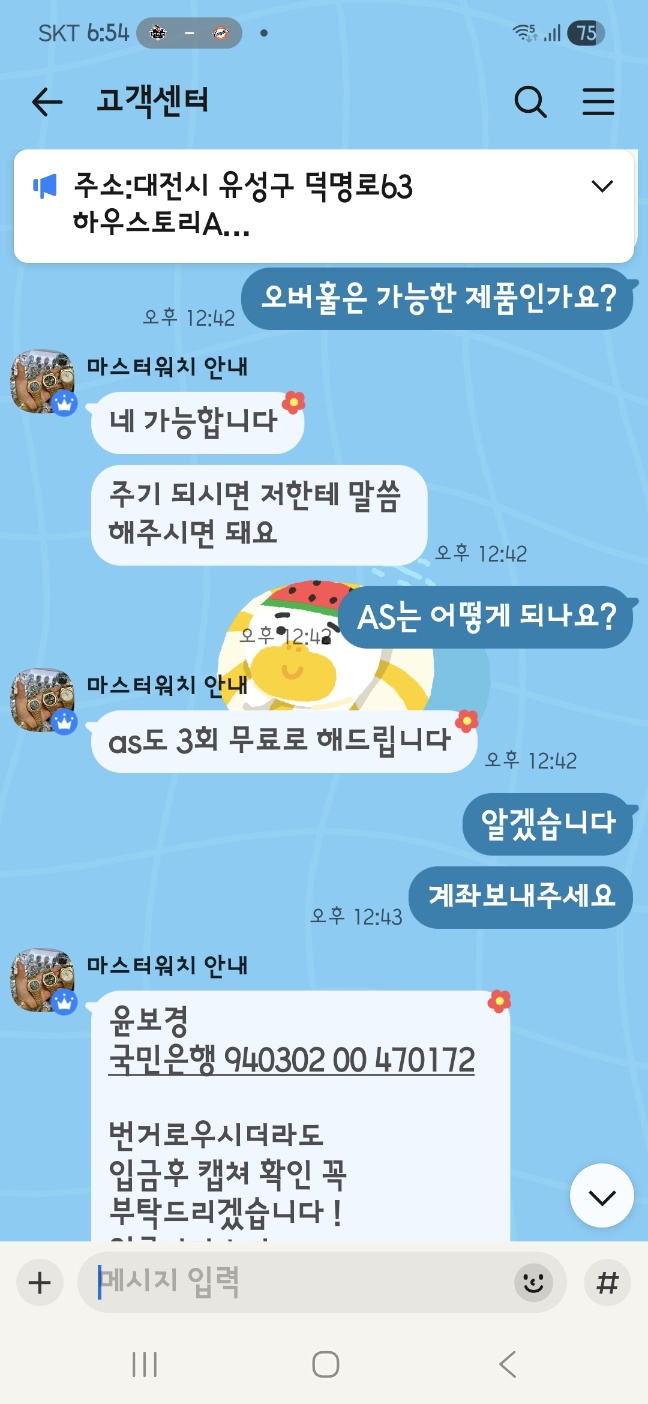Image resolution: width=648 pixels, height=1404 pixels.
Task: Show recent apps
Action: [145, 1364]
